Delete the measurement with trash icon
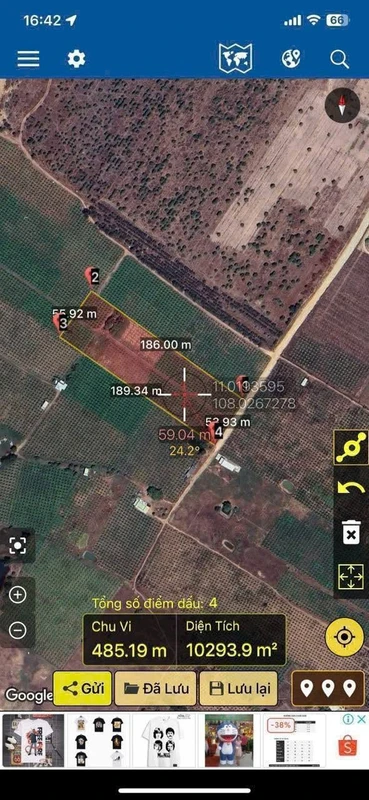369x800 pixels. click(x=351, y=533)
